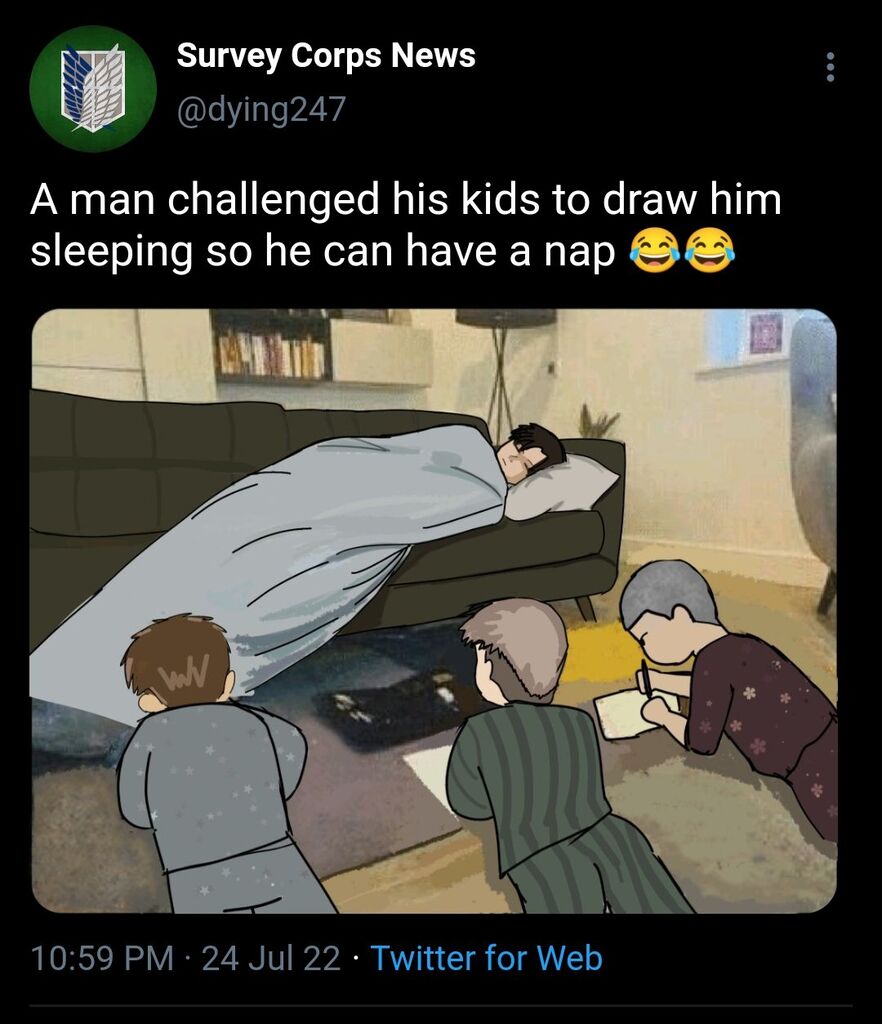Open the @dying247 account name
Image resolution: width=882 pixels, height=1024 pixels.
pos(261,108)
